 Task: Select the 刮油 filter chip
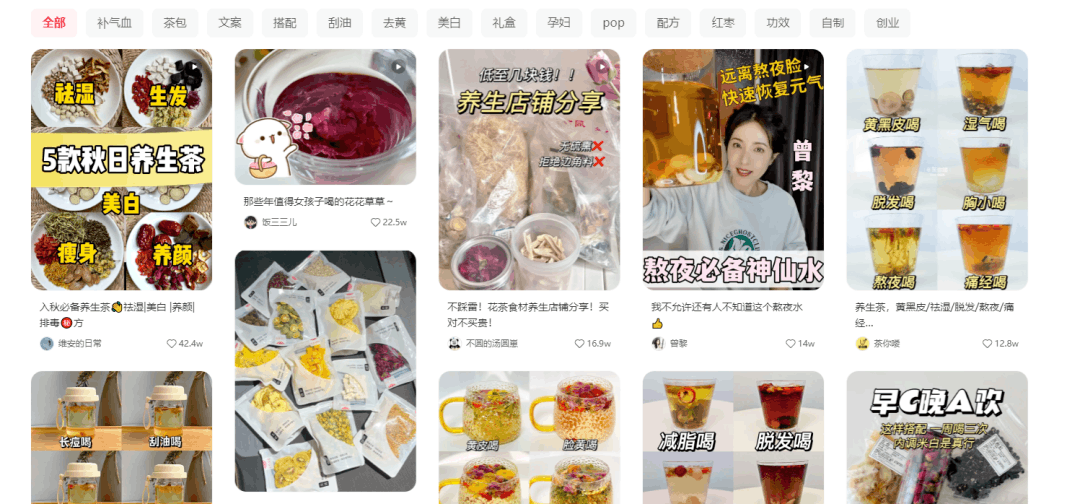point(339,23)
